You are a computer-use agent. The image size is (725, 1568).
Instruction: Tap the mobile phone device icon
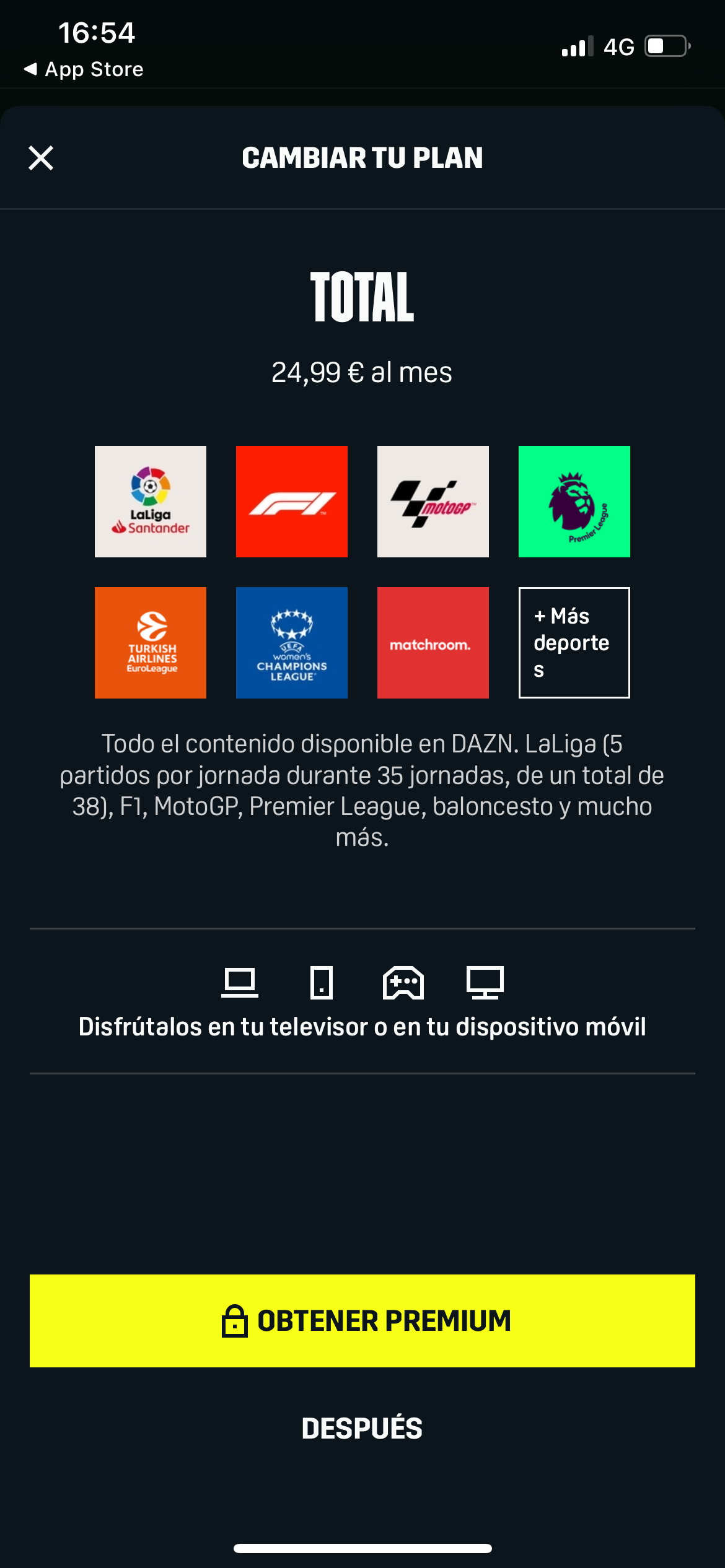coord(322,985)
